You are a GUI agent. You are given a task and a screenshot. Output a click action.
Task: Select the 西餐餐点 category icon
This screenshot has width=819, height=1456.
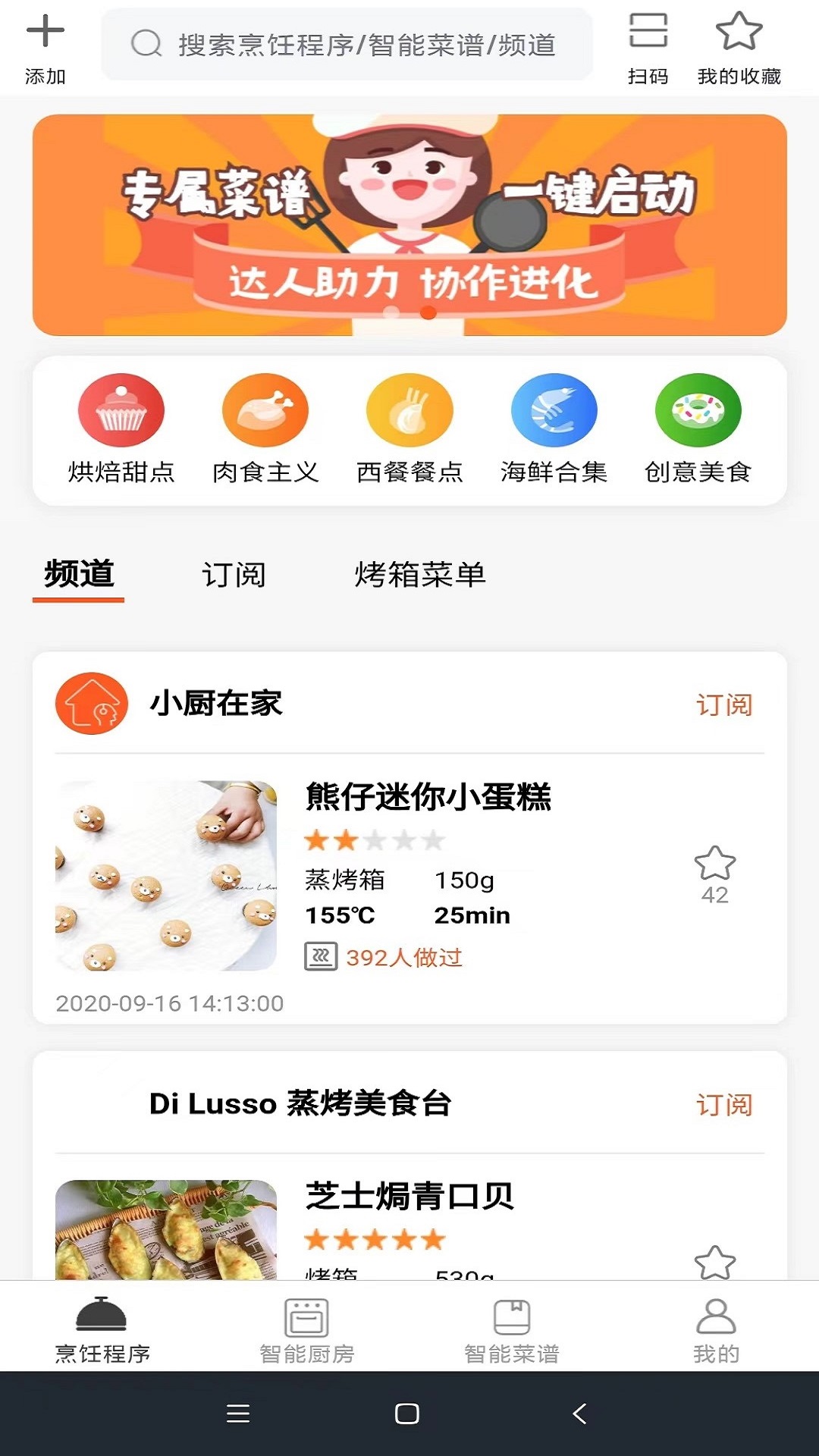pos(411,409)
